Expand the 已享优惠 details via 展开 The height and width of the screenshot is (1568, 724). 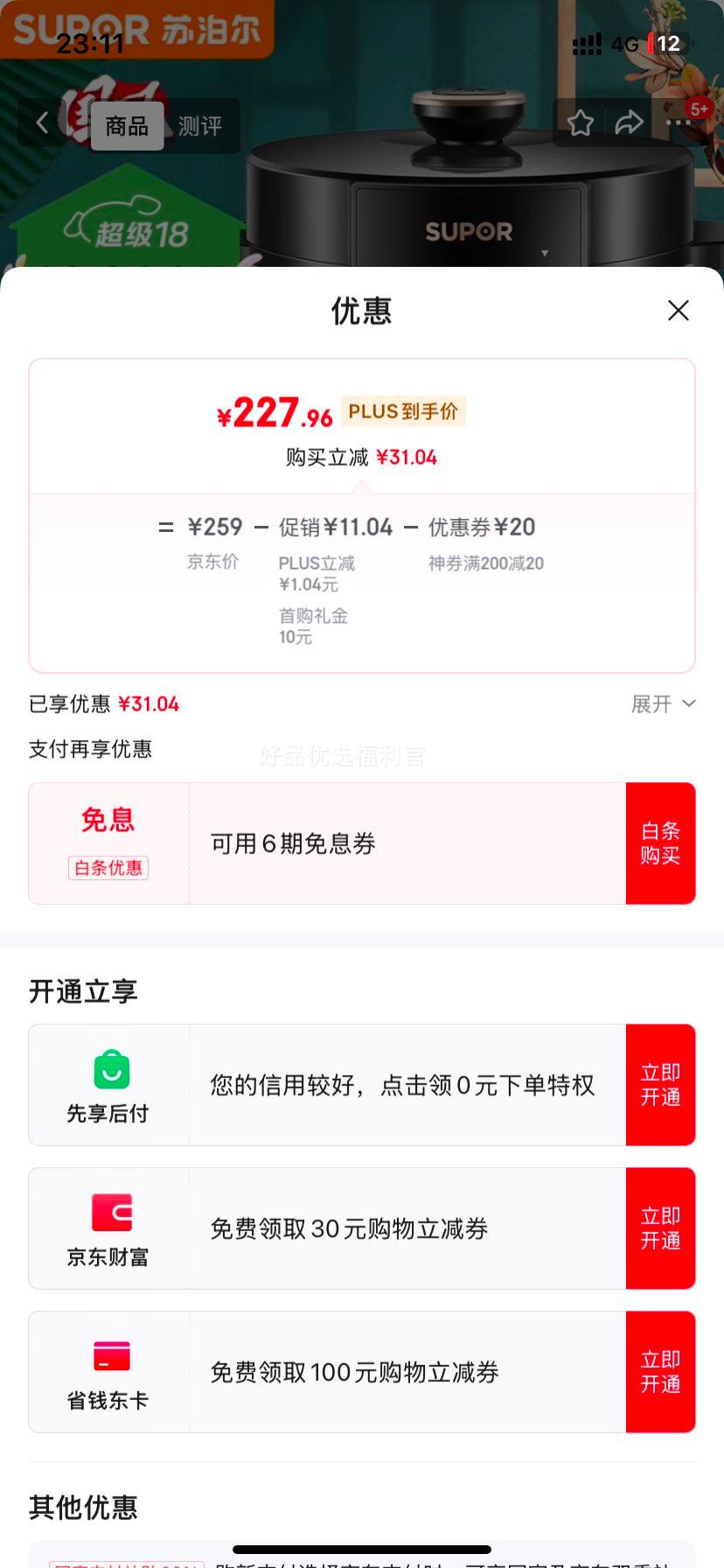point(660,703)
